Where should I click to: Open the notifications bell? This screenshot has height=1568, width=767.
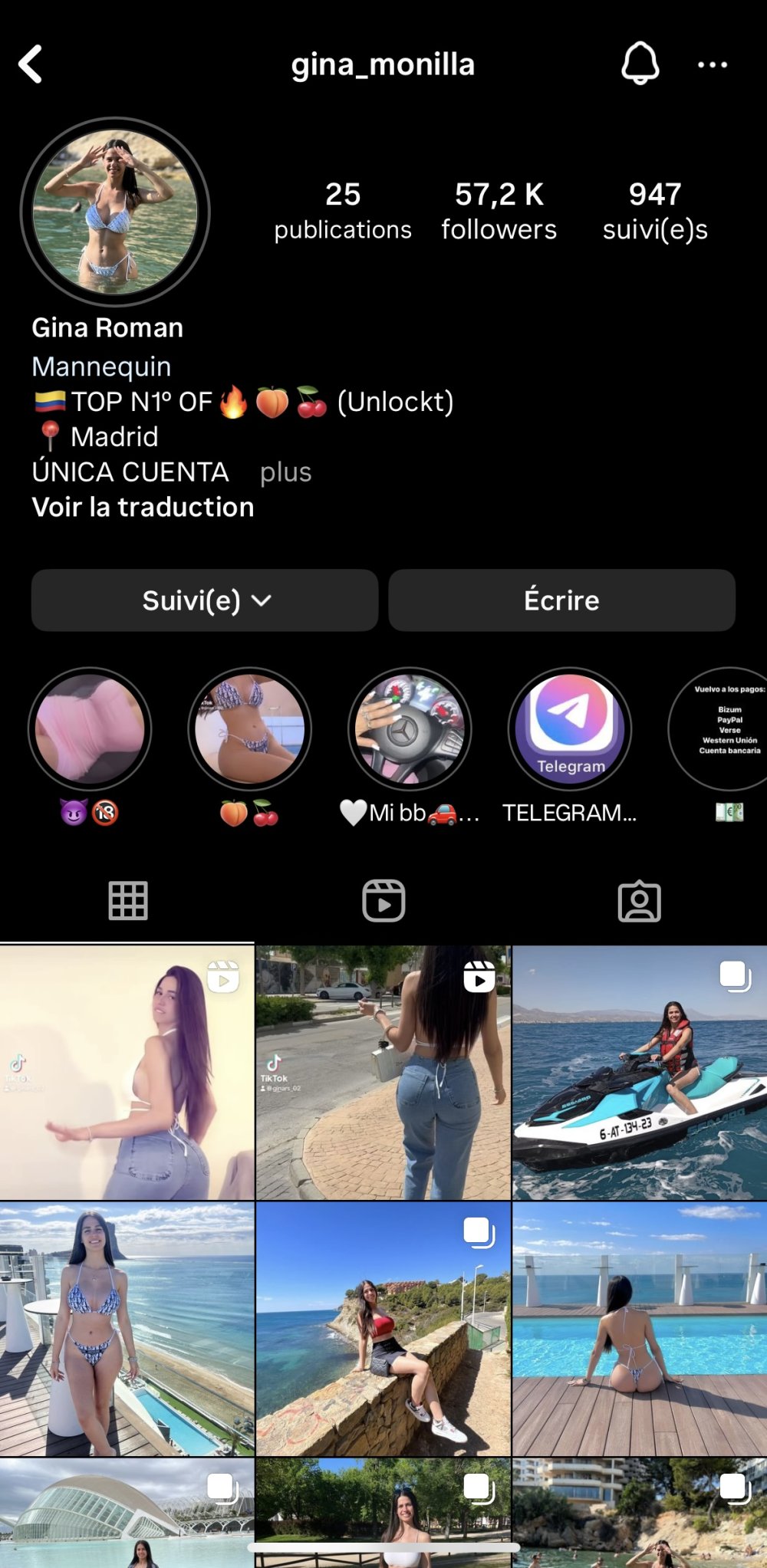pyautogui.click(x=640, y=64)
